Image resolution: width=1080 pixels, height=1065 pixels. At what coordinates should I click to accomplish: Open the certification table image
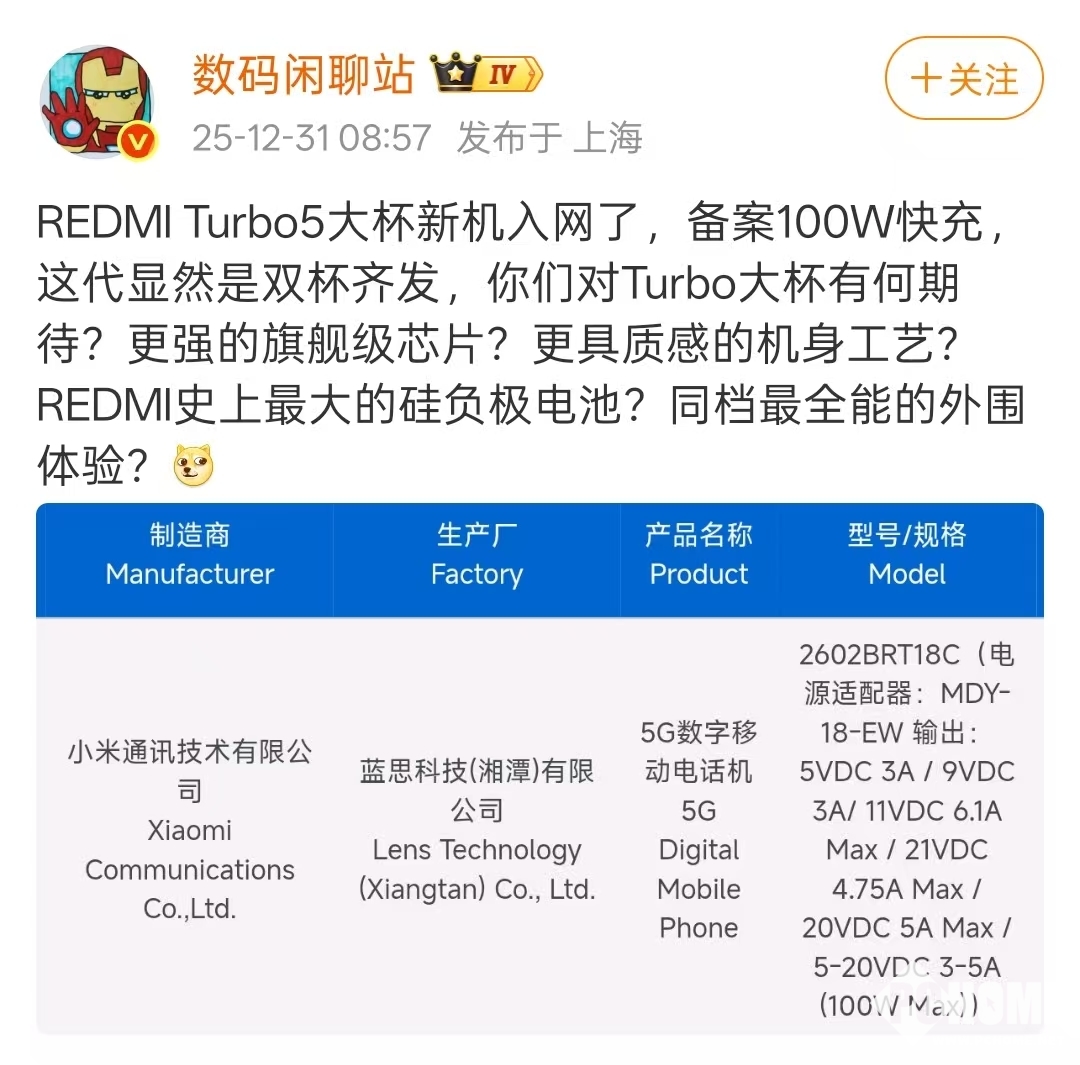pos(540,768)
